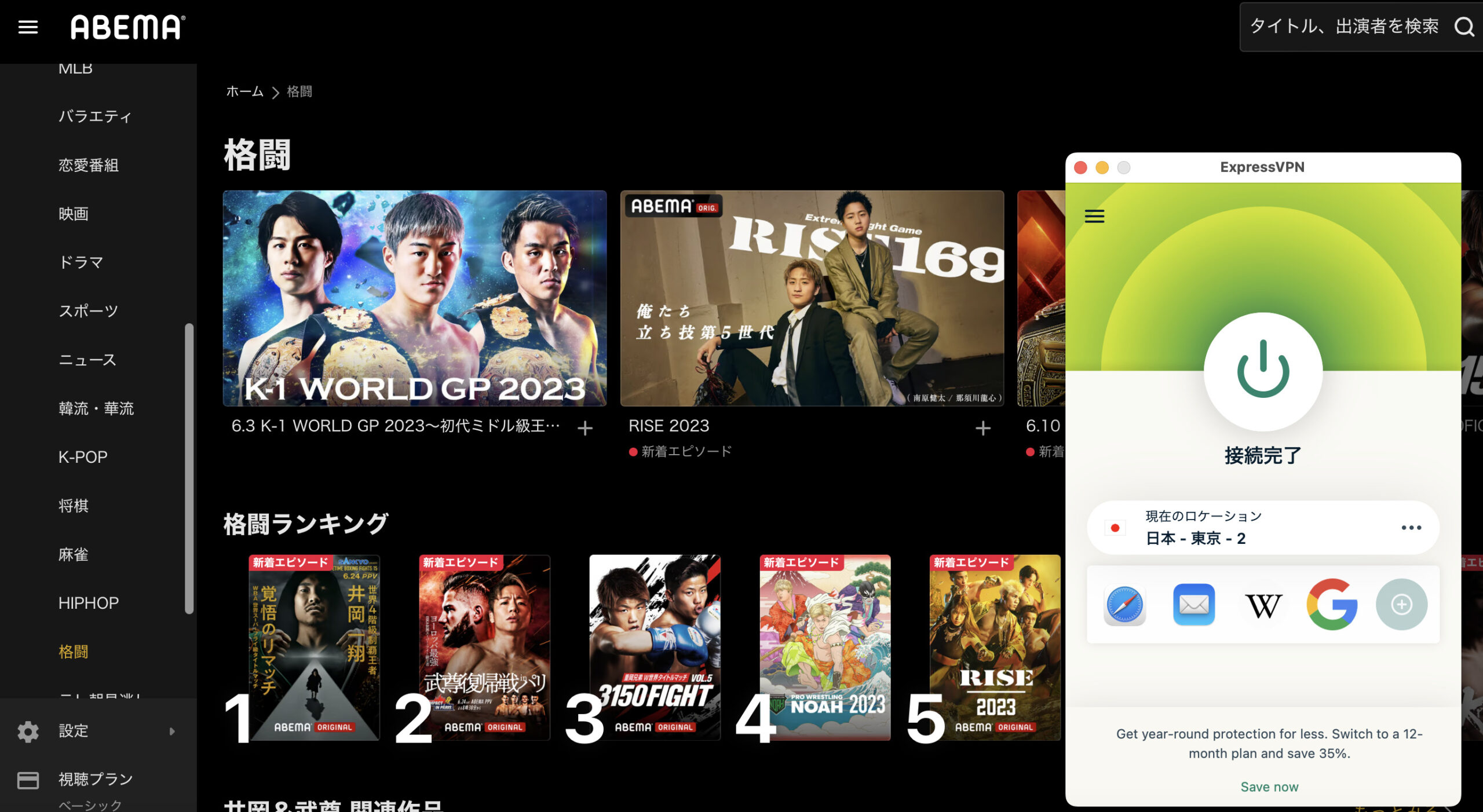The image size is (1483, 812).
Task: Select ドラマ in the sidebar
Action: click(81, 262)
